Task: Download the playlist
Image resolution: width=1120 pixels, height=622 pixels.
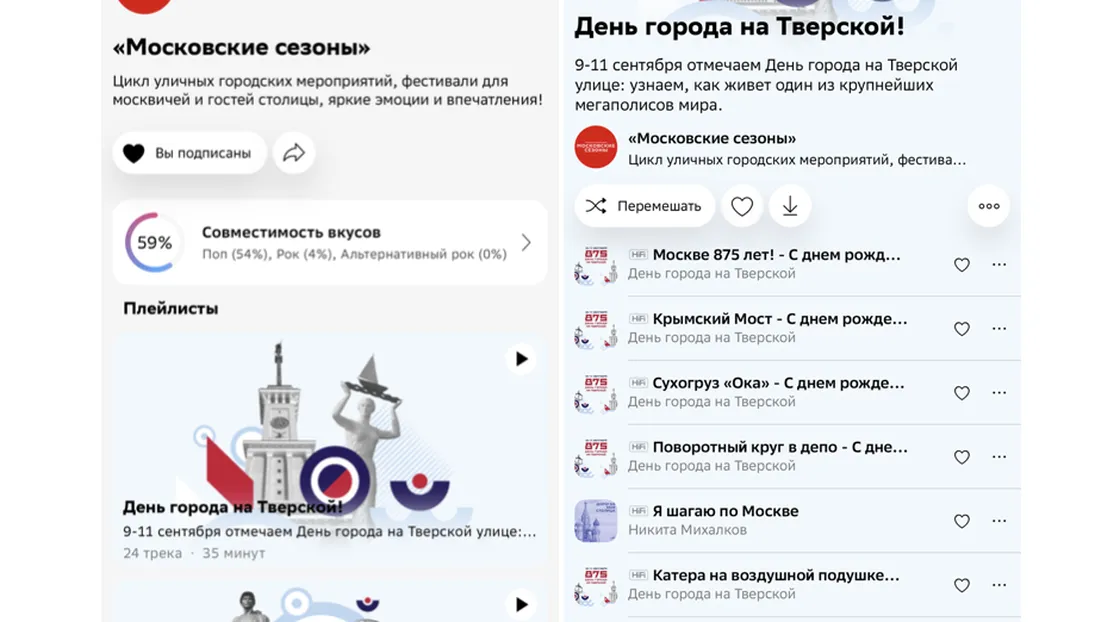Action: (x=790, y=206)
